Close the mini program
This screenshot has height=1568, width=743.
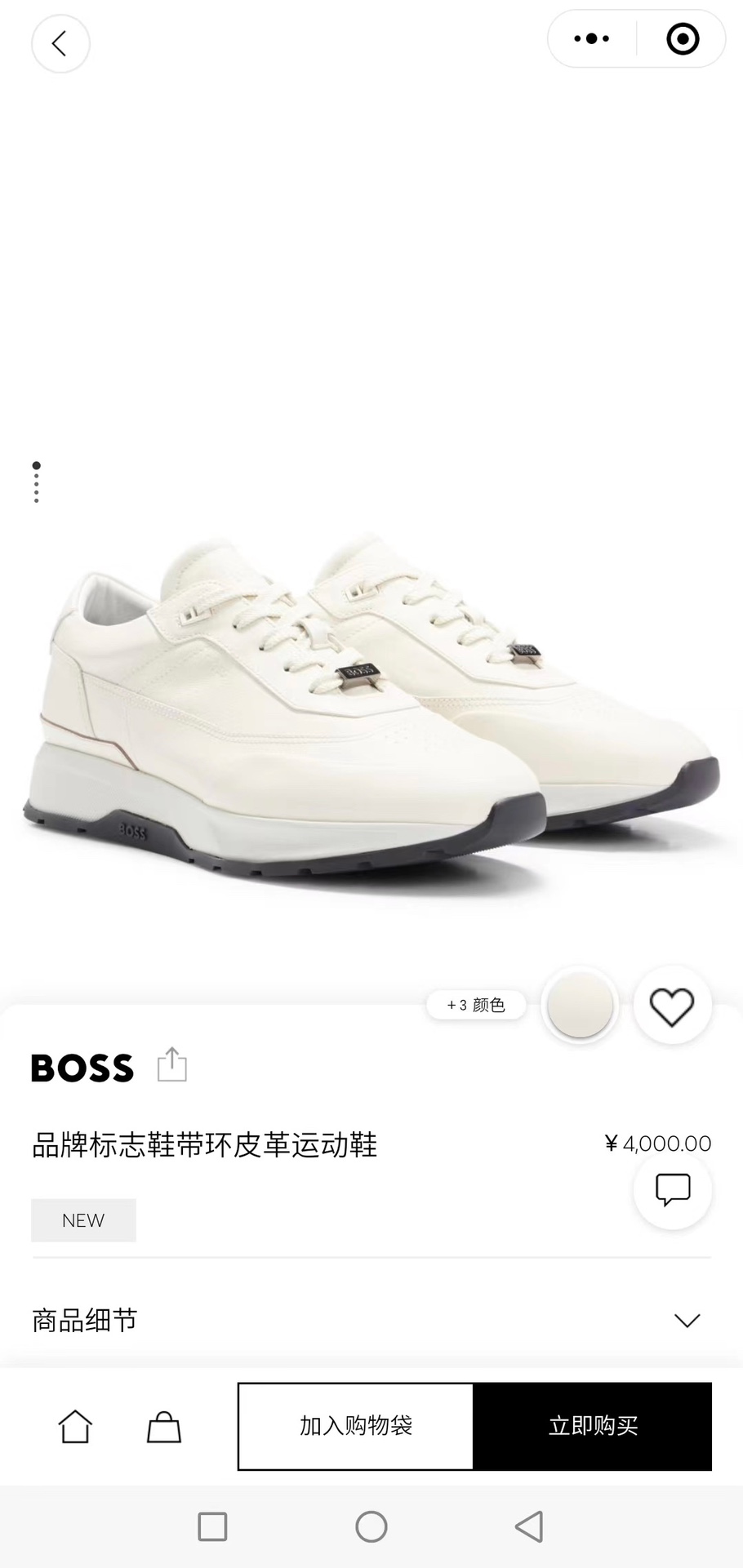683,38
